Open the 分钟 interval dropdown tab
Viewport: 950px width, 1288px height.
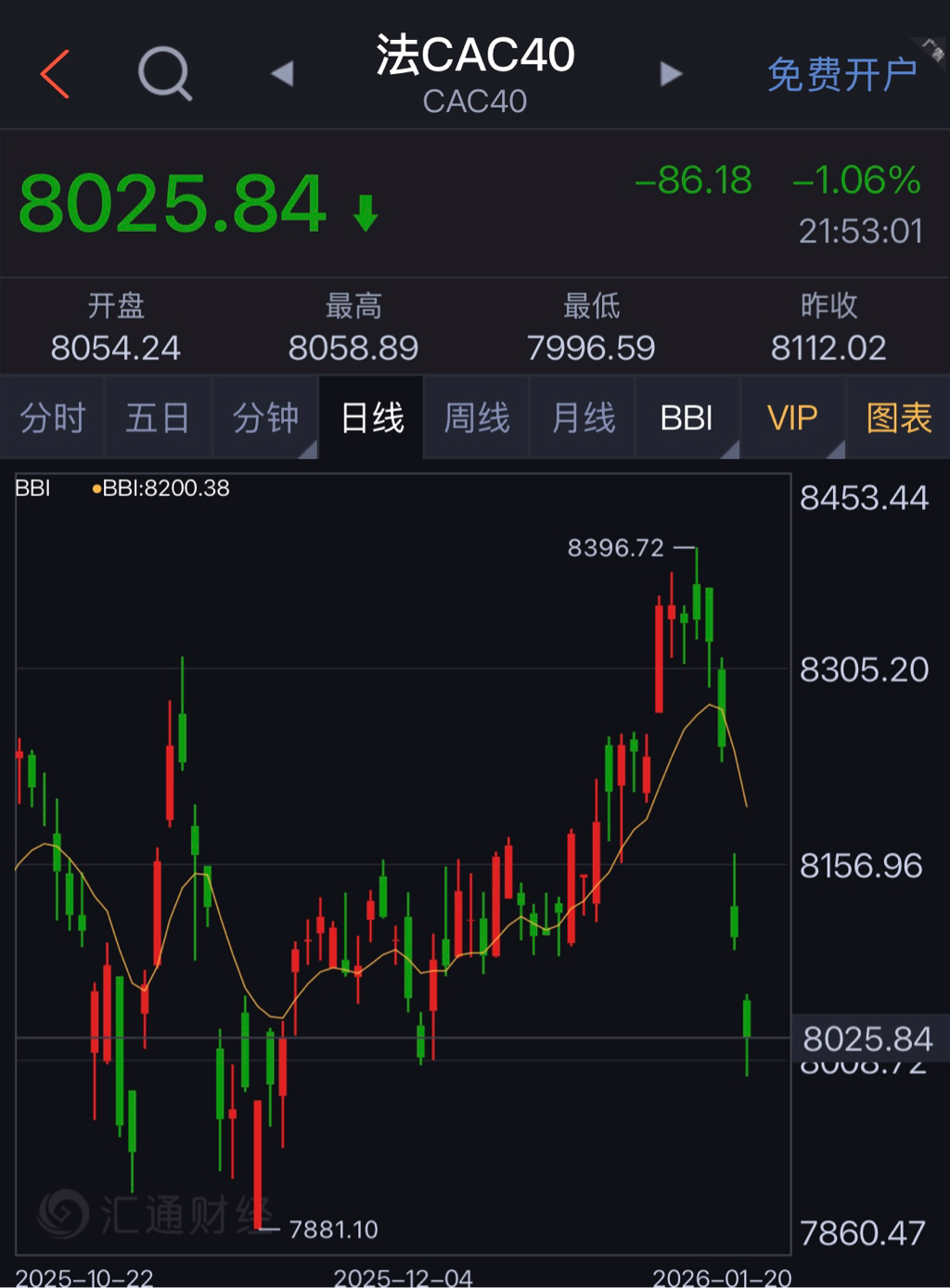point(265,418)
